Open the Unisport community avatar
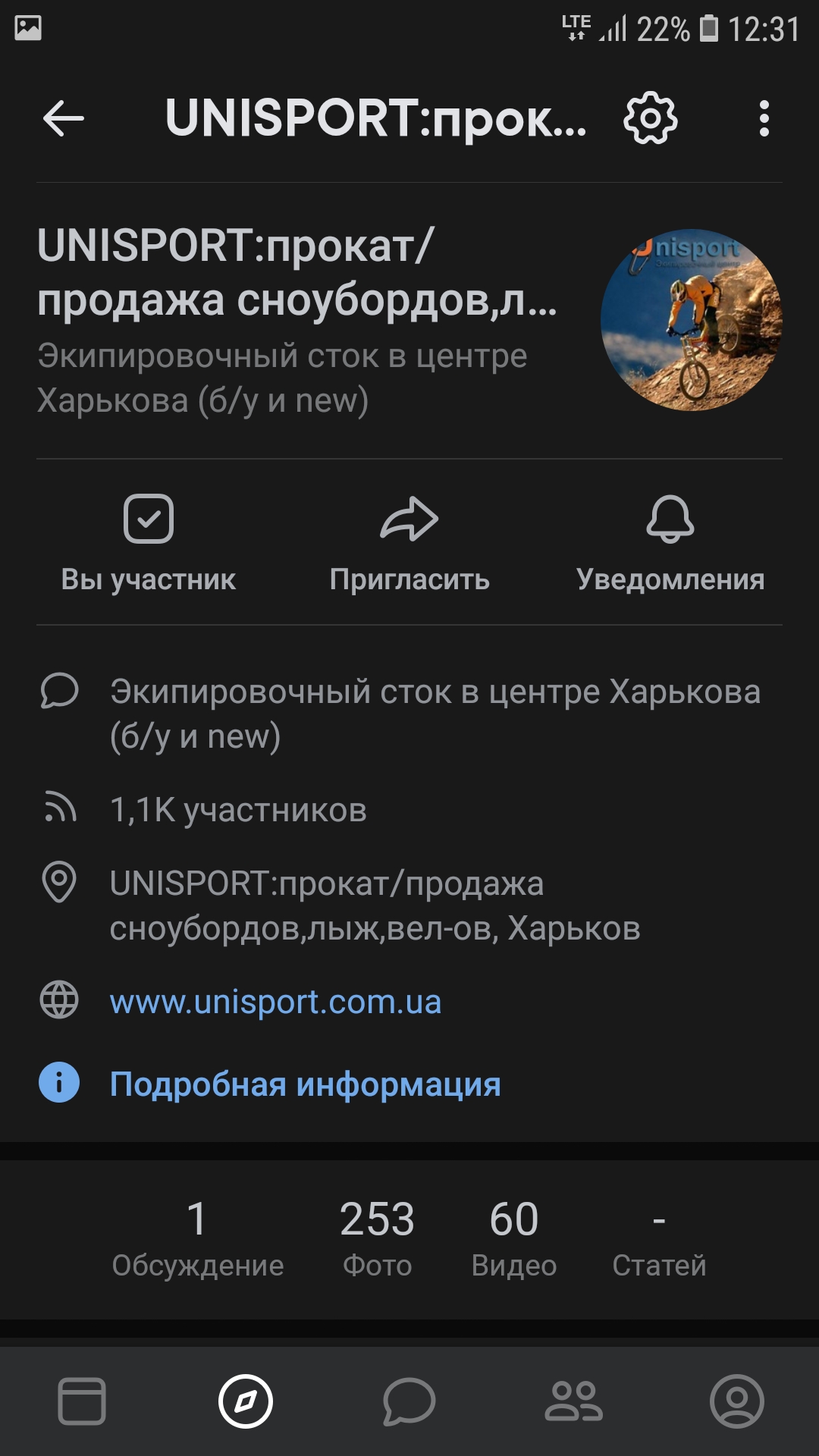819x1456 pixels. (691, 320)
